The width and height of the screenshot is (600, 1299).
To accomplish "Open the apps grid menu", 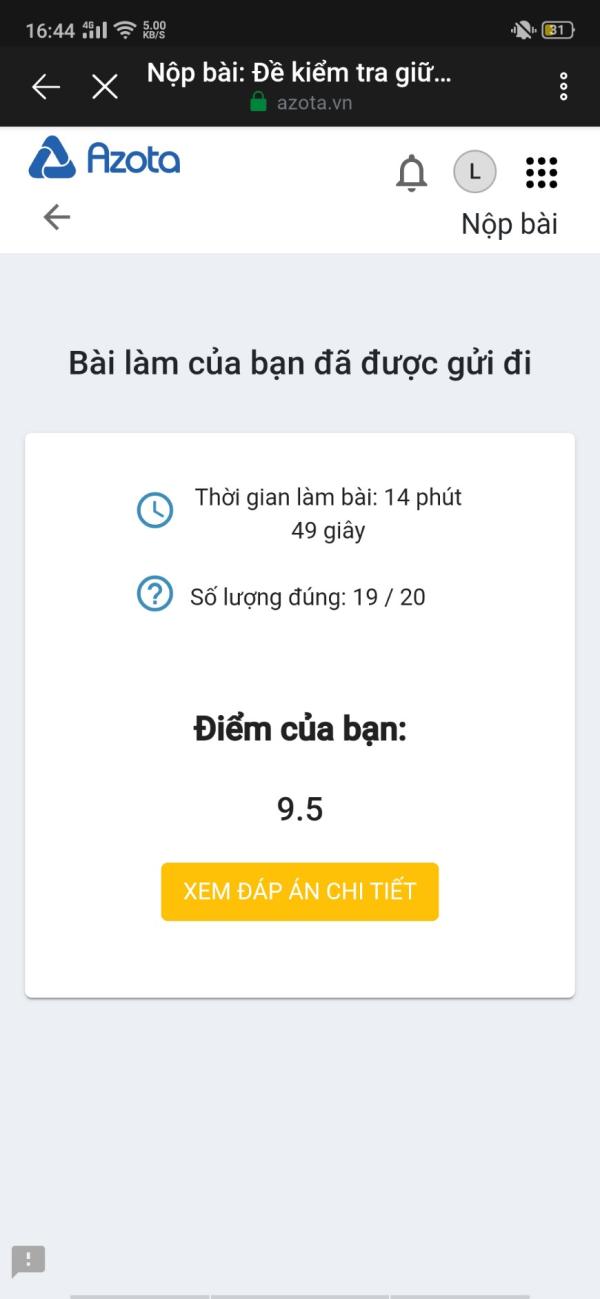I will [x=541, y=172].
